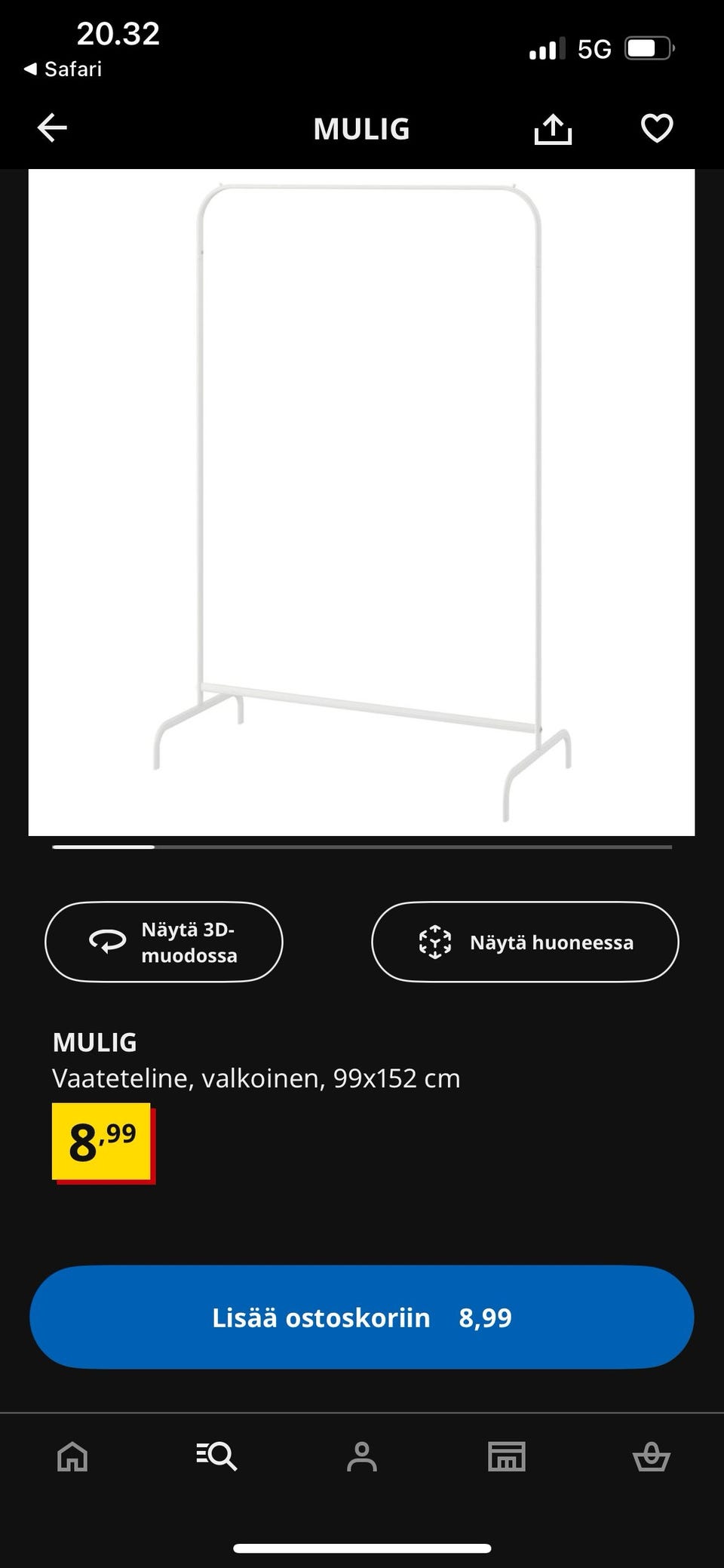Open the Search tab at the bottom
The height and width of the screenshot is (1568, 724).
217,1457
